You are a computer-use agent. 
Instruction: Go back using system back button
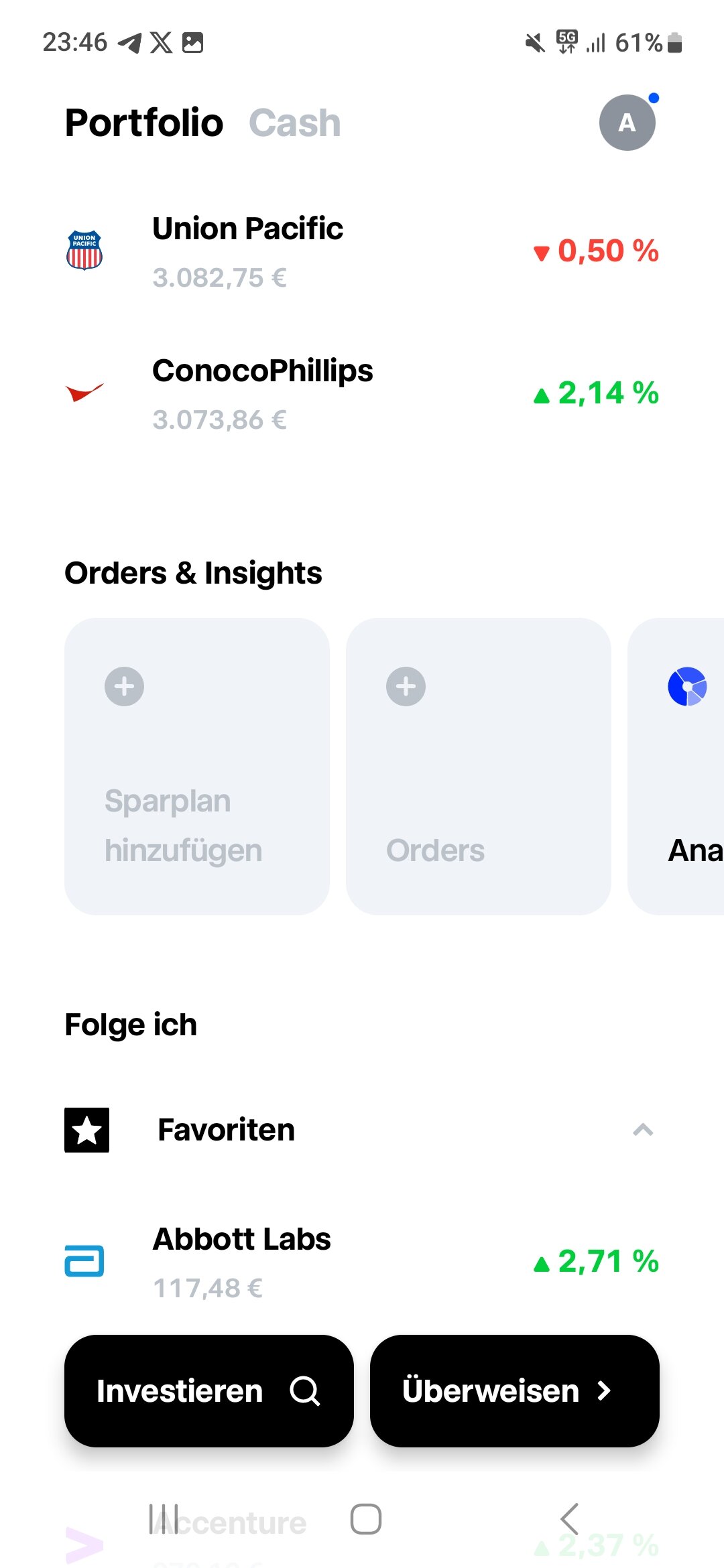click(x=569, y=1518)
